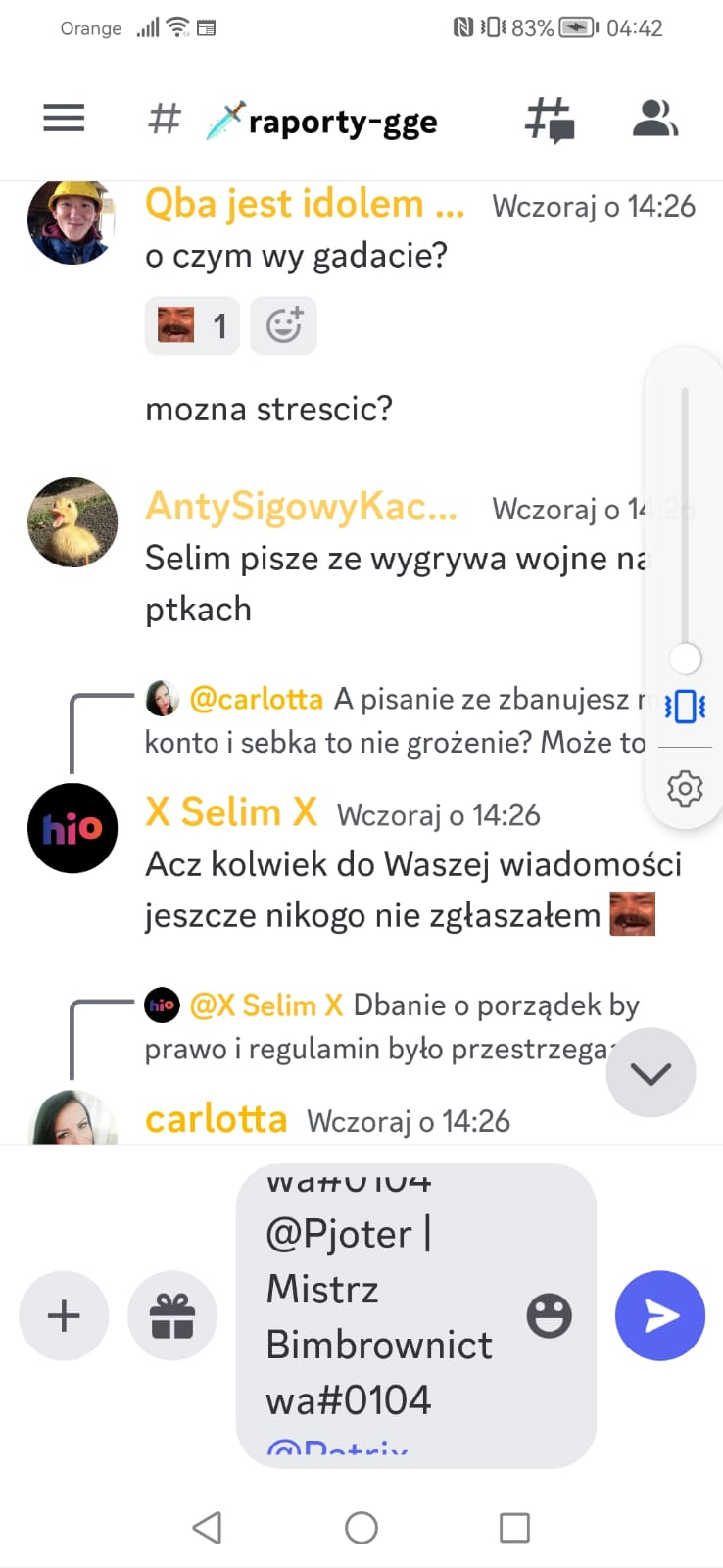Add a new reaction to Qba's message
The image size is (723, 1568).
(283, 325)
